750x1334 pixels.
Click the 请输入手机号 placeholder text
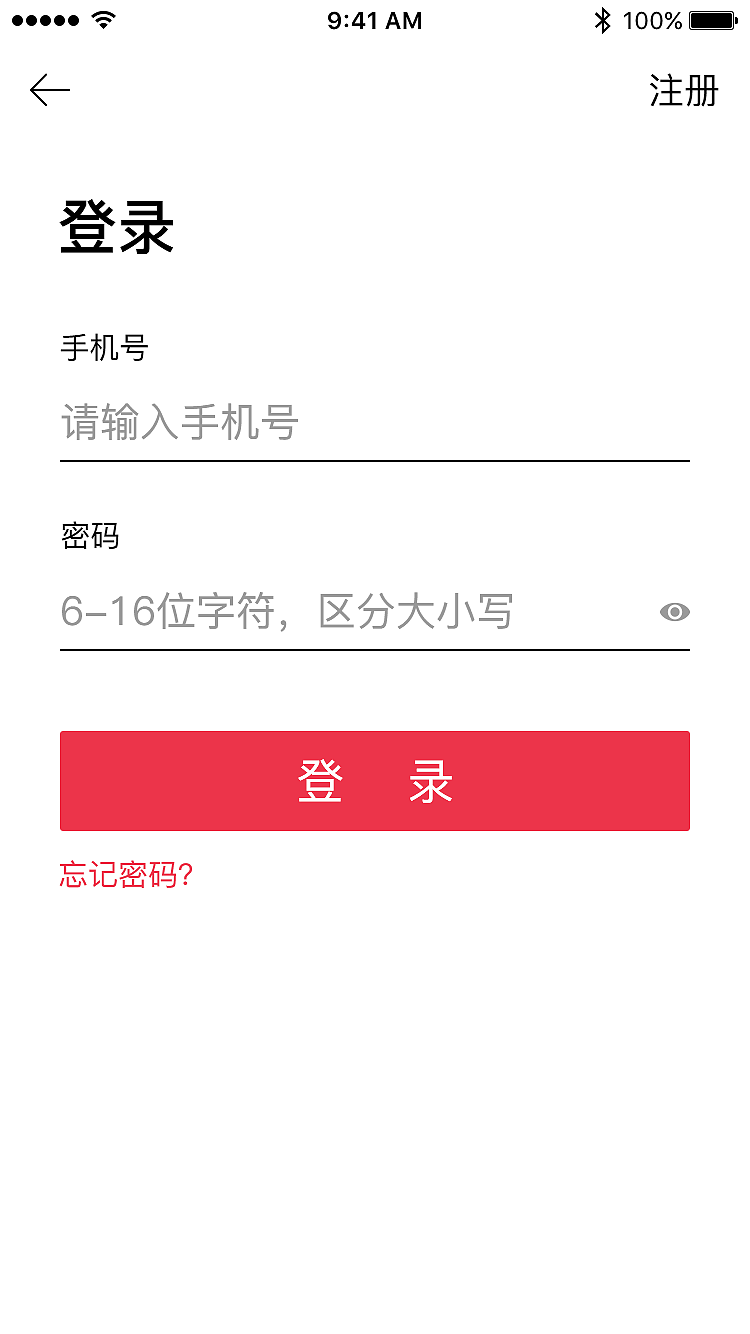(x=180, y=424)
